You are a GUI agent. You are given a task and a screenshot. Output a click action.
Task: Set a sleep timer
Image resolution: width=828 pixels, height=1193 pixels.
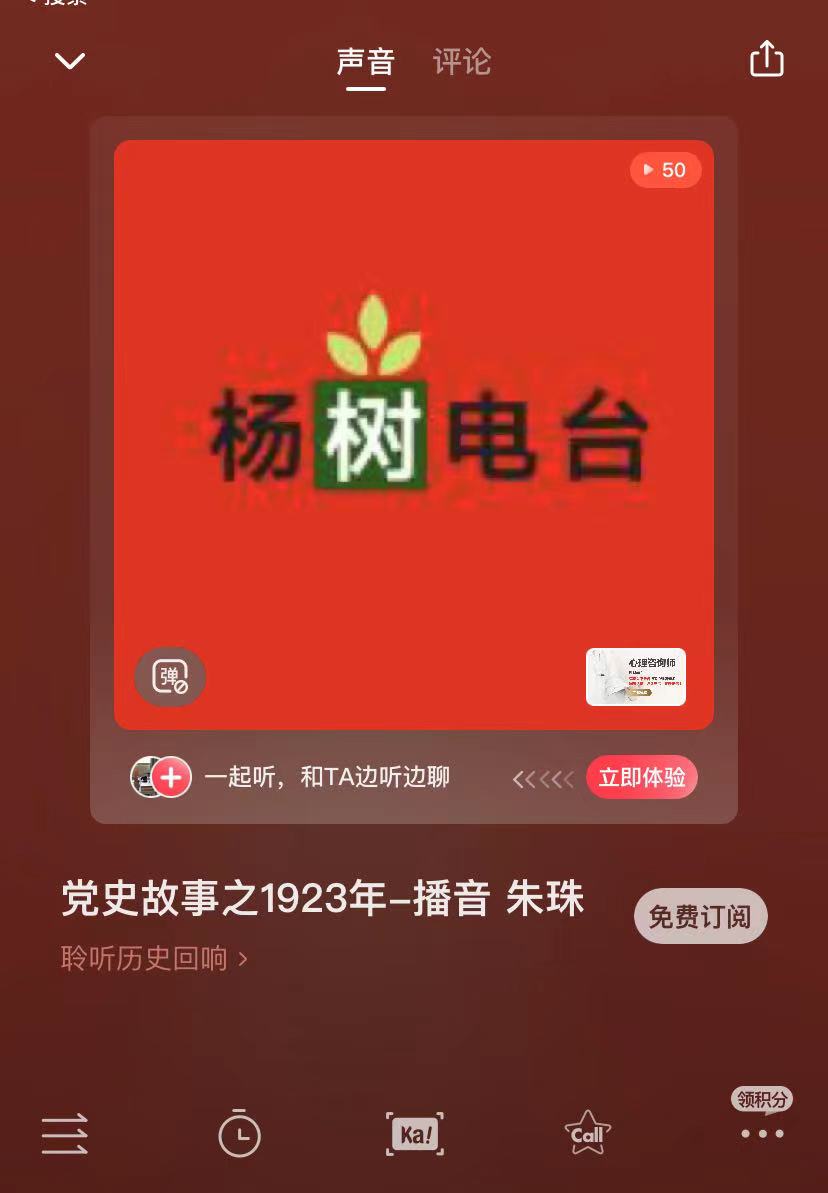(x=239, y=1134)
